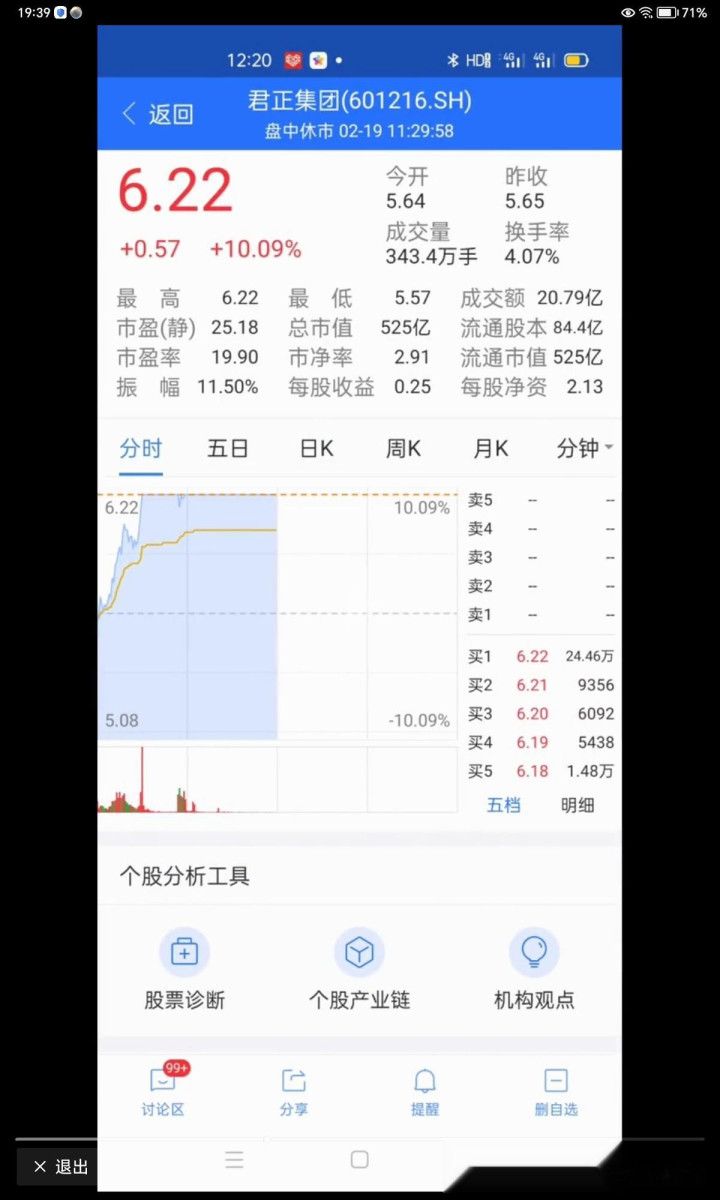
Task: Go back using the 返回 button
Action: click(158, 114)
